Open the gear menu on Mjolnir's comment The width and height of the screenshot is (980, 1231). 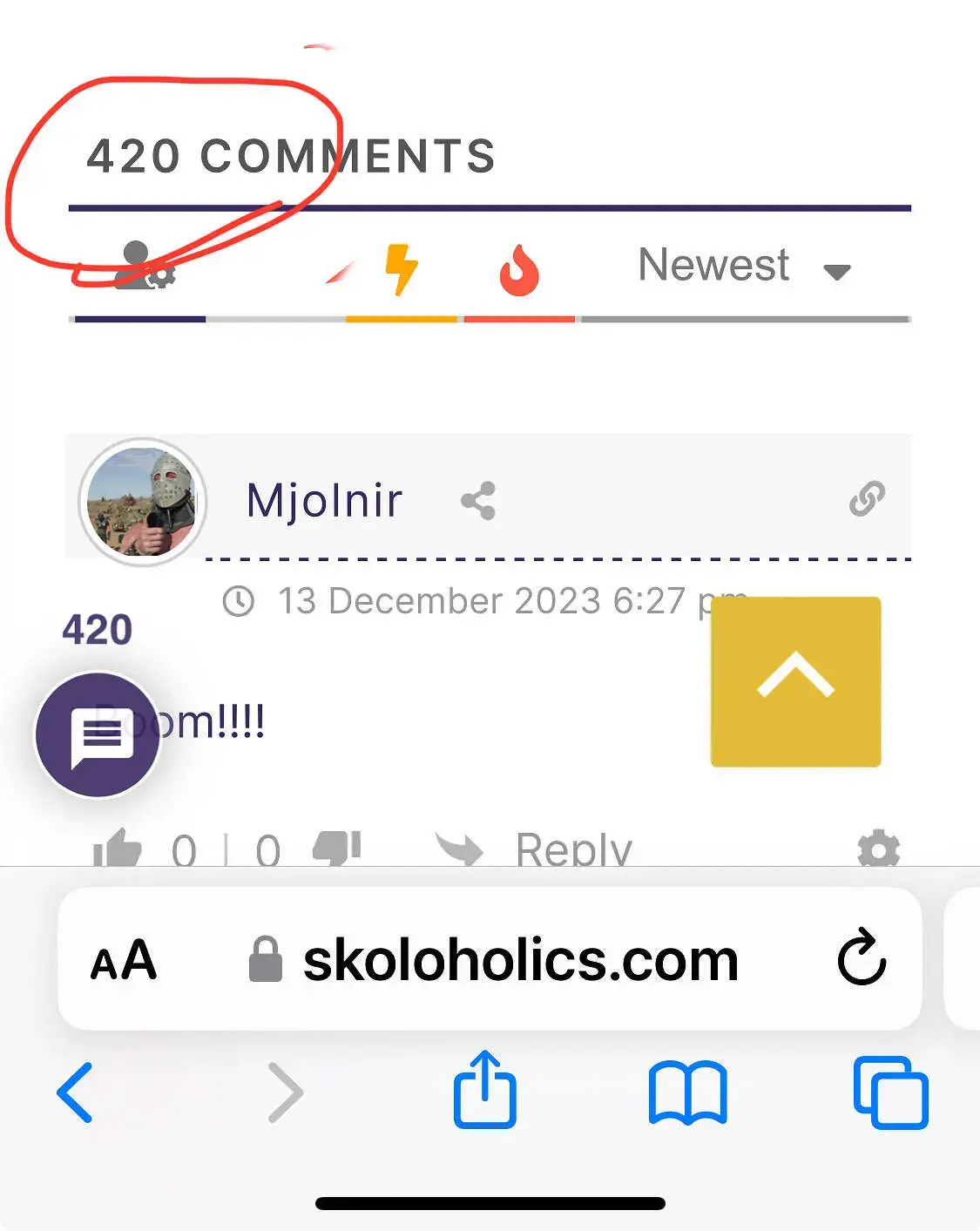pyautogui.click(x=878, y=849)
